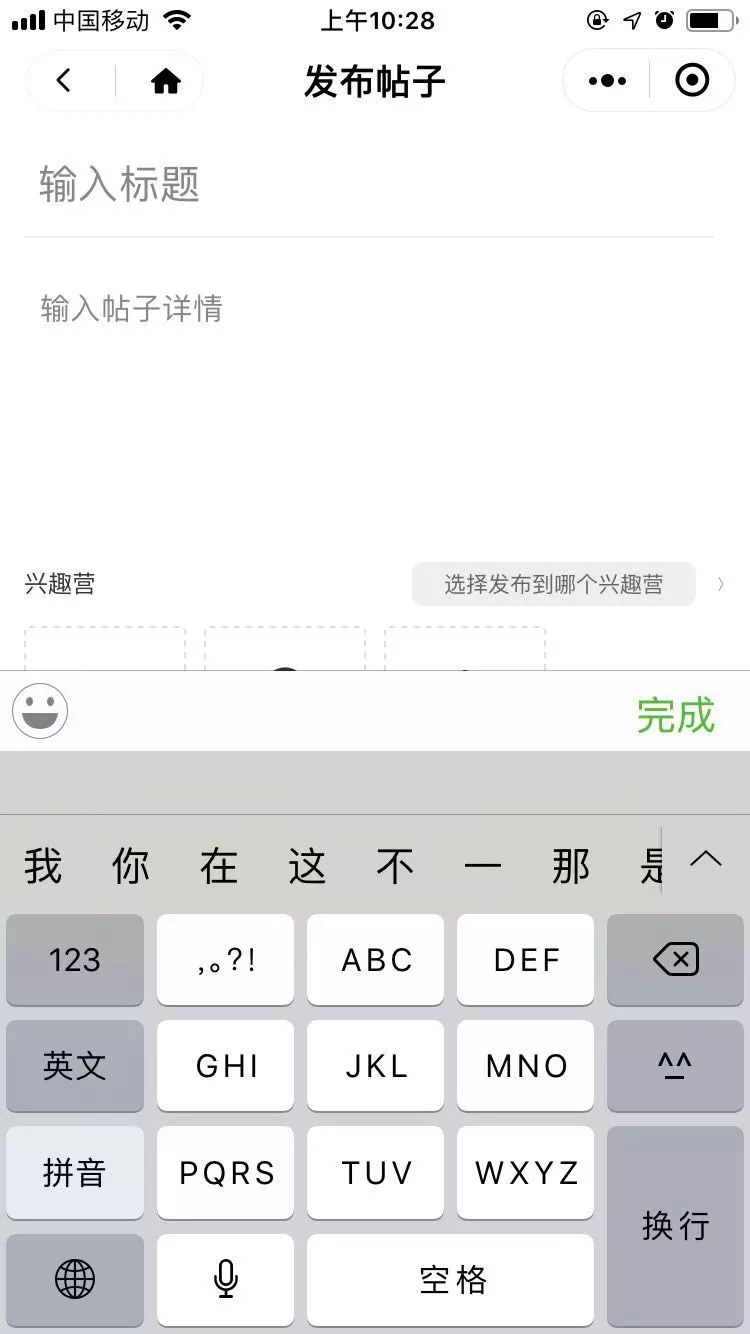Return to the mini program home
Image resolution: width=750 pixels, height=1334 pixels.
pos(165,81)
